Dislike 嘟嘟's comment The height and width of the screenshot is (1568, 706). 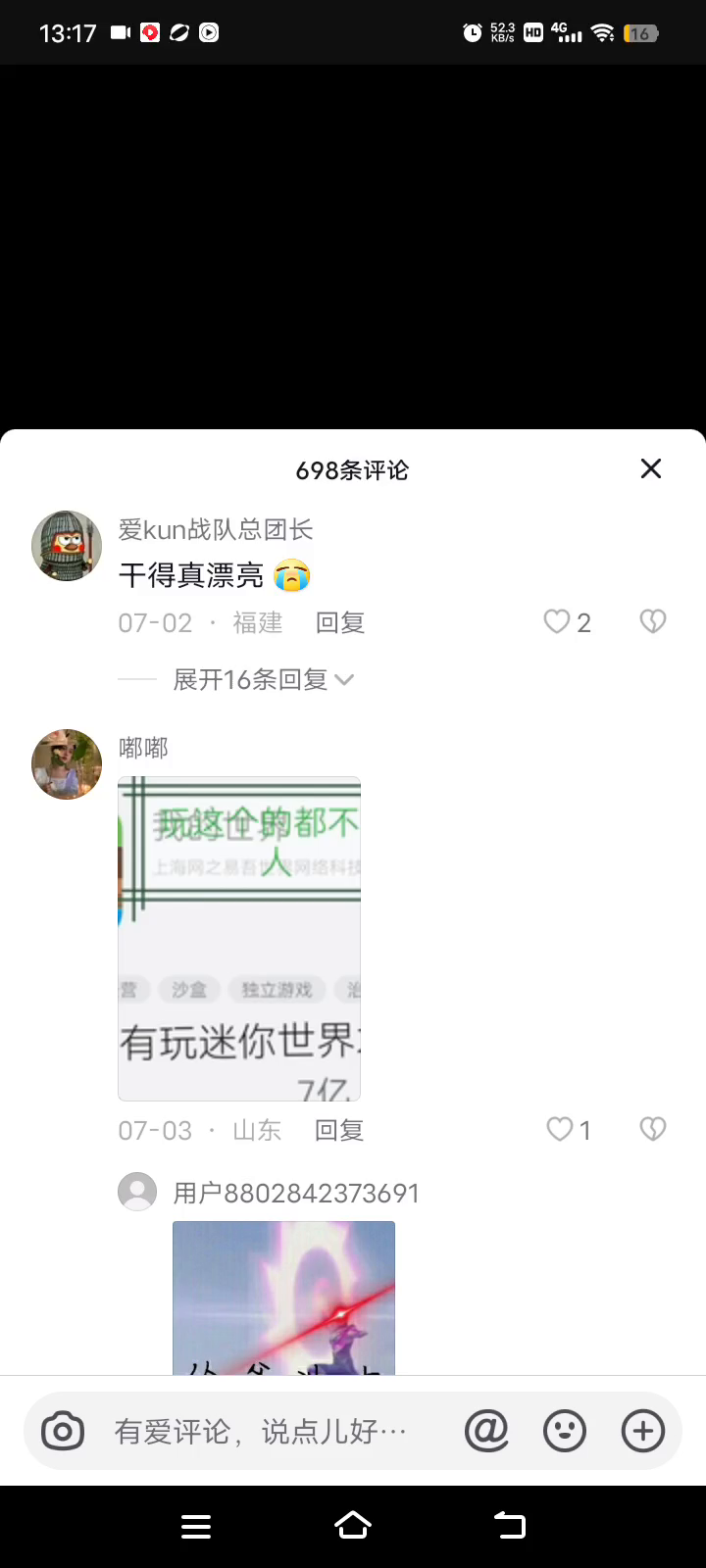coord(652,1130)
